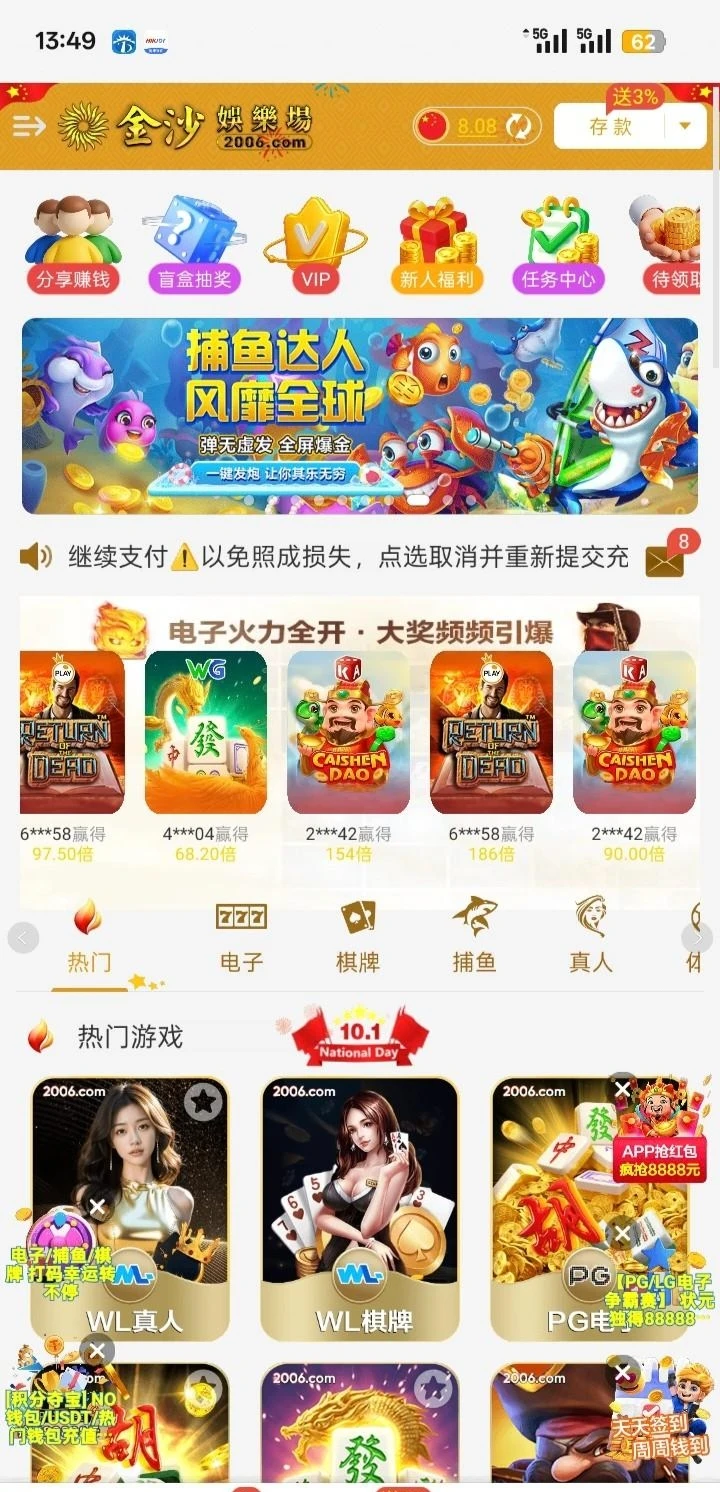Screen dimensions: 720x1492
Task: Switch to the 棋牌 category tab
Action: tap(357, 936)
